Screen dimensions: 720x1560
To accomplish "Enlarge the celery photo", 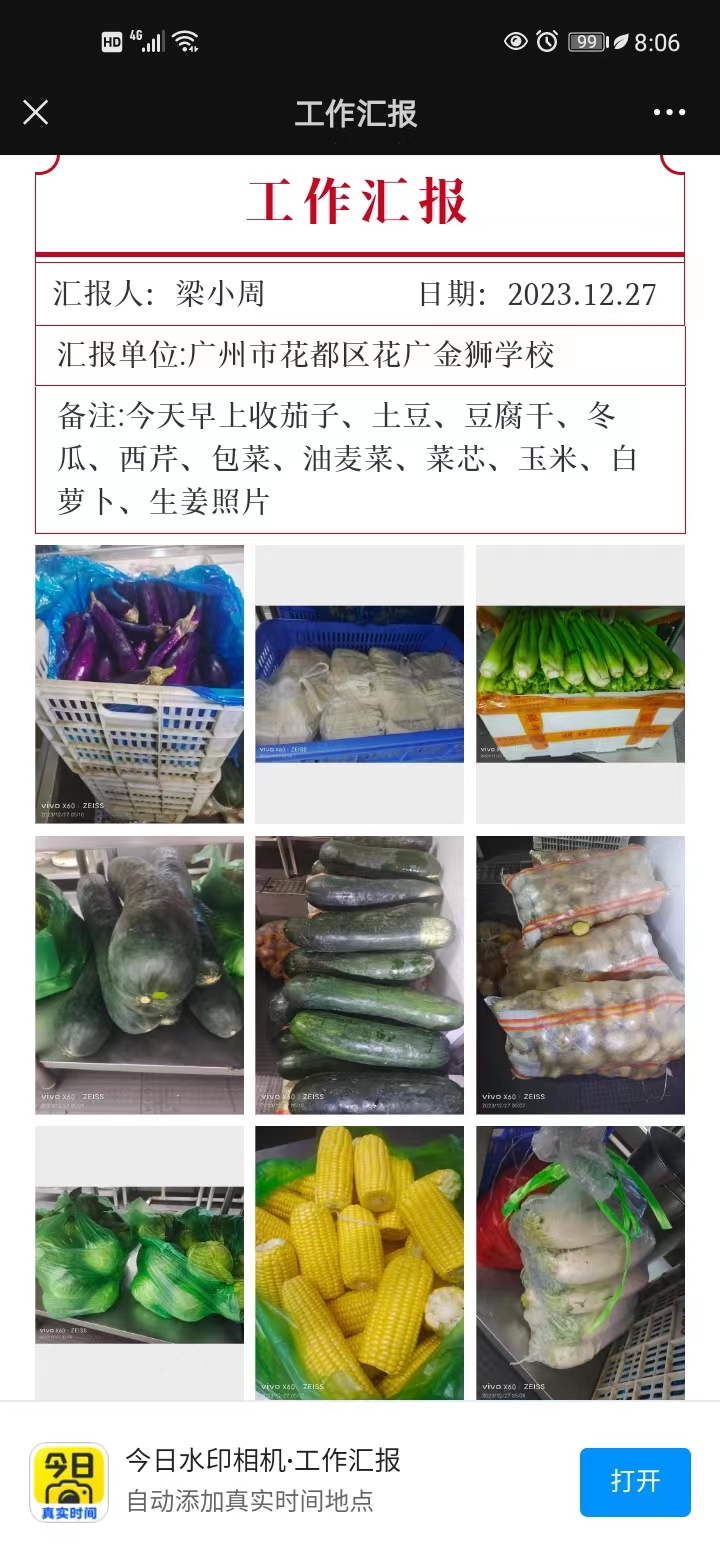I will [x=580, y=684].
